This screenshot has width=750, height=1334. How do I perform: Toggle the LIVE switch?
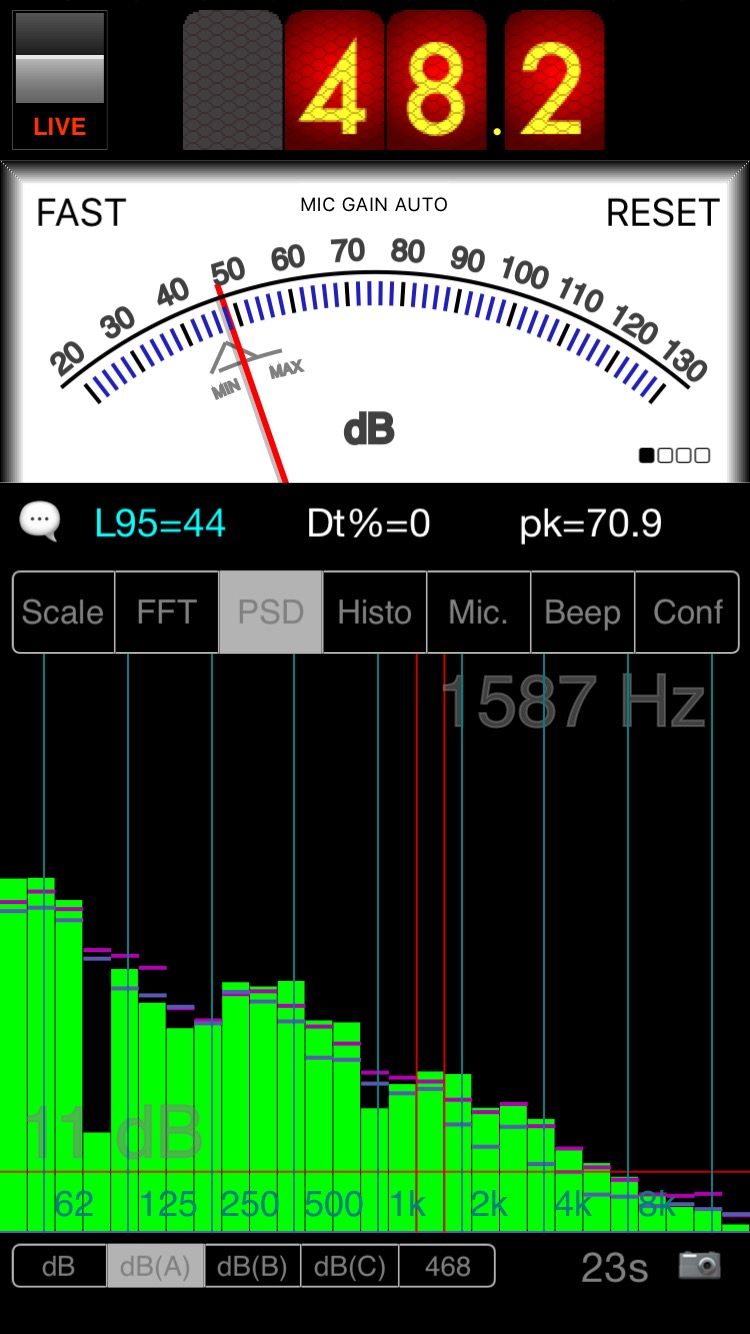60,80
